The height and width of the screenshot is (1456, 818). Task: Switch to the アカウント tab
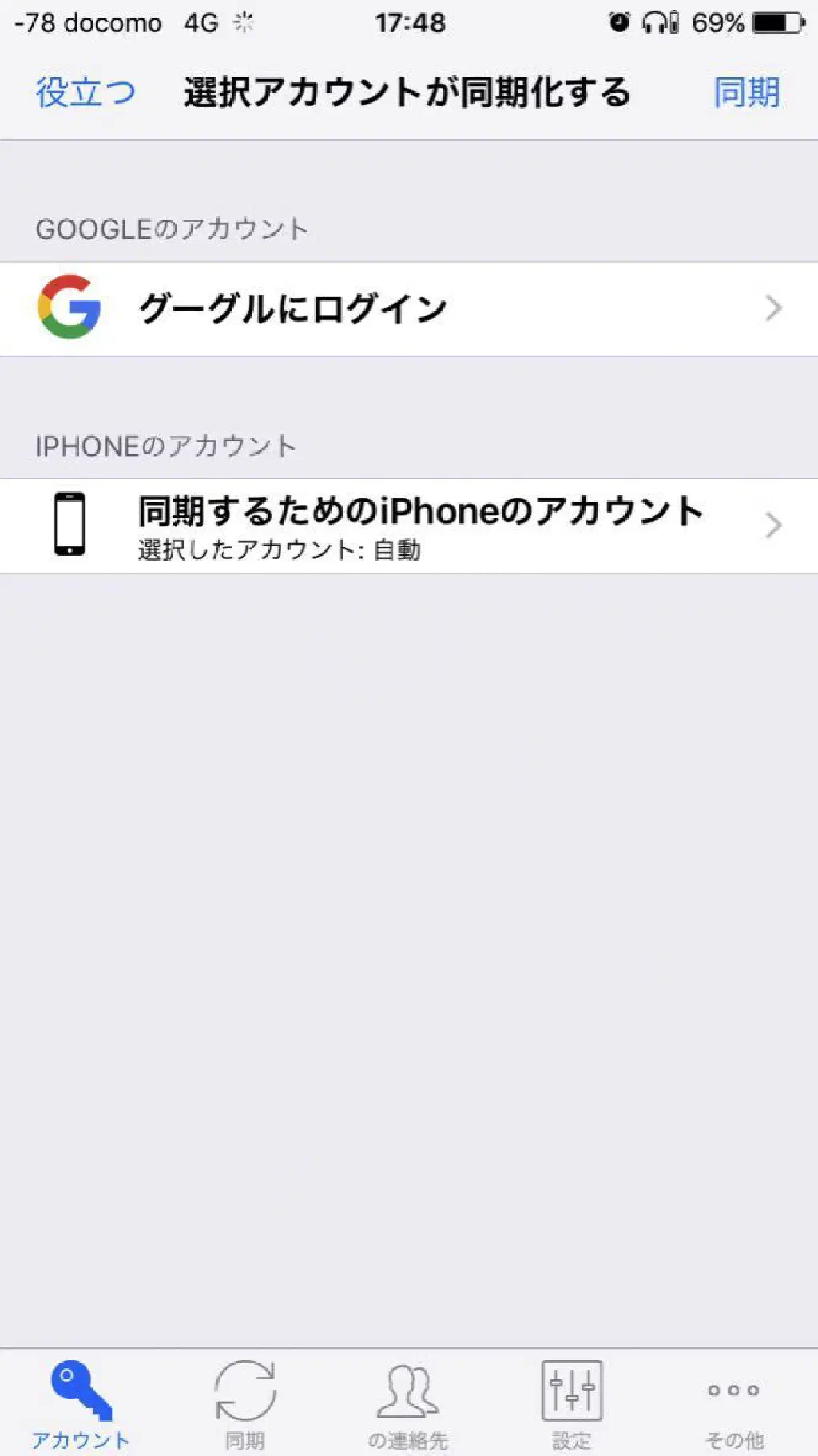pyautogui.click(x=81, y=1404)
